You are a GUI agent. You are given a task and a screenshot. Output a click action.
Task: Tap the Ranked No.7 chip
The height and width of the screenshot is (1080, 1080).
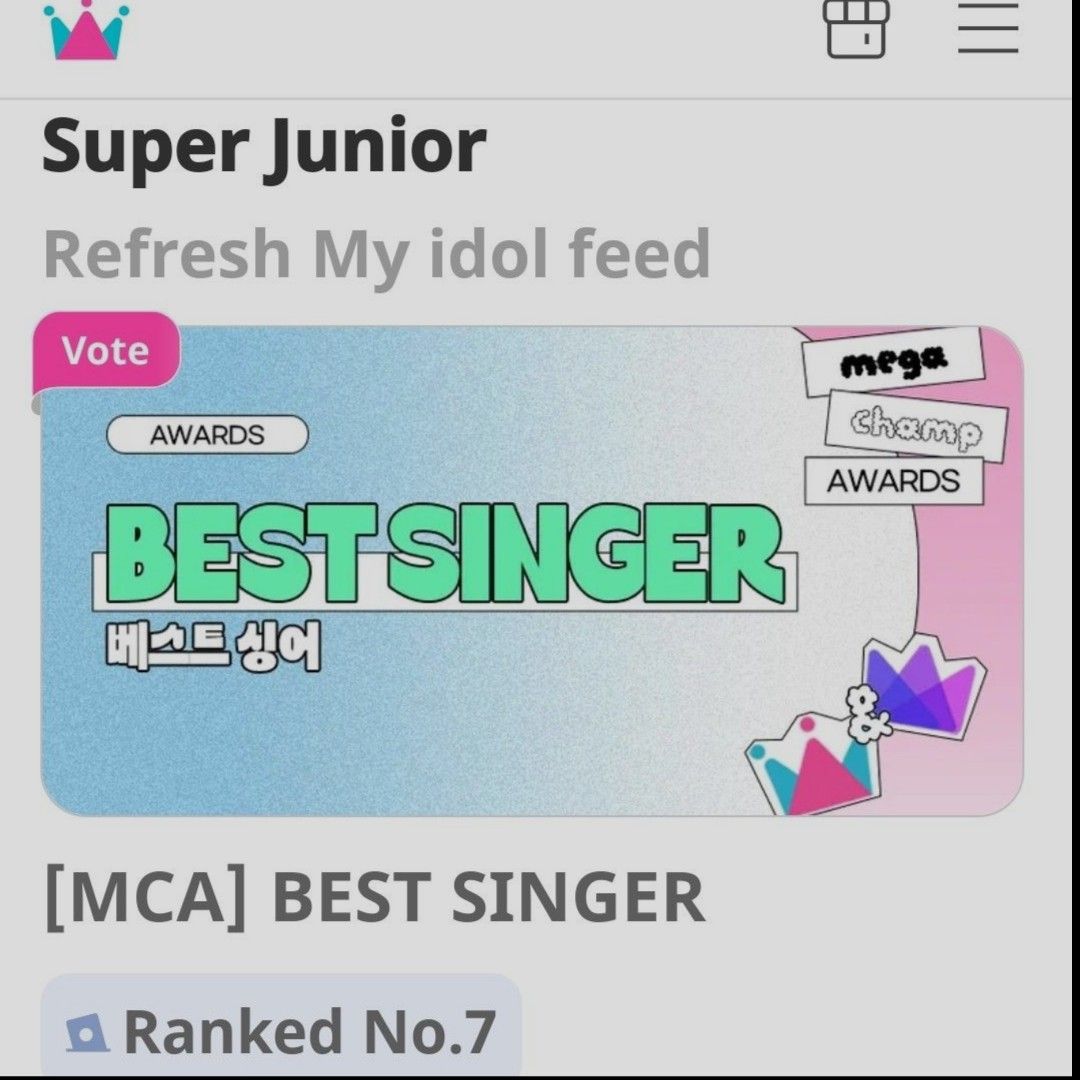tap(281, 1030)
